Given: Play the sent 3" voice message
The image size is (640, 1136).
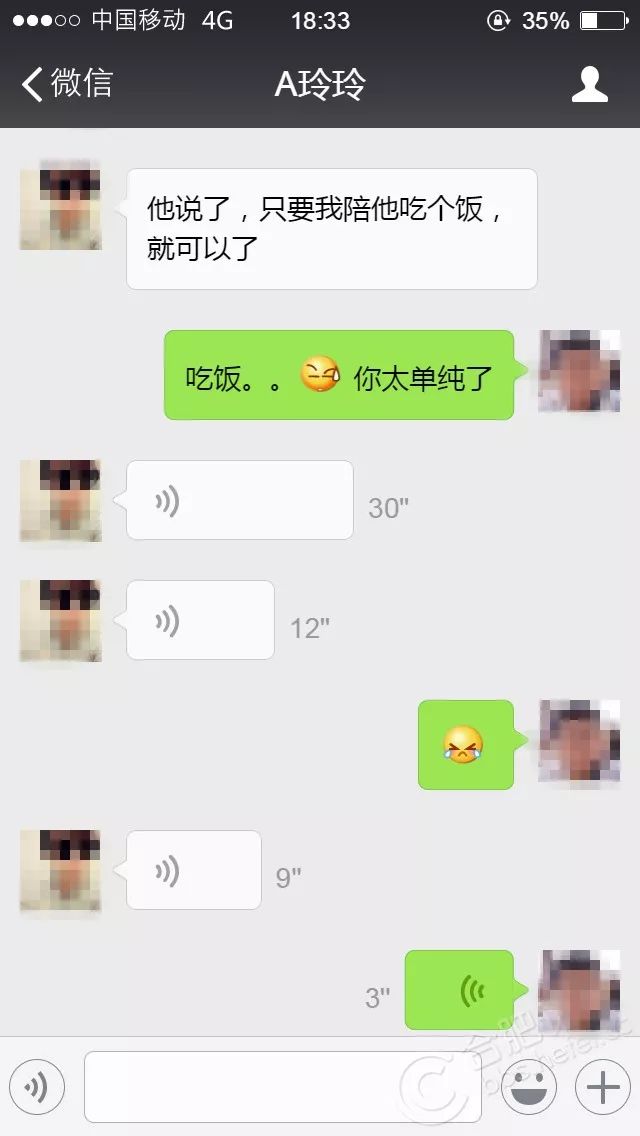Looking at the screenshot, I should 459,990.
